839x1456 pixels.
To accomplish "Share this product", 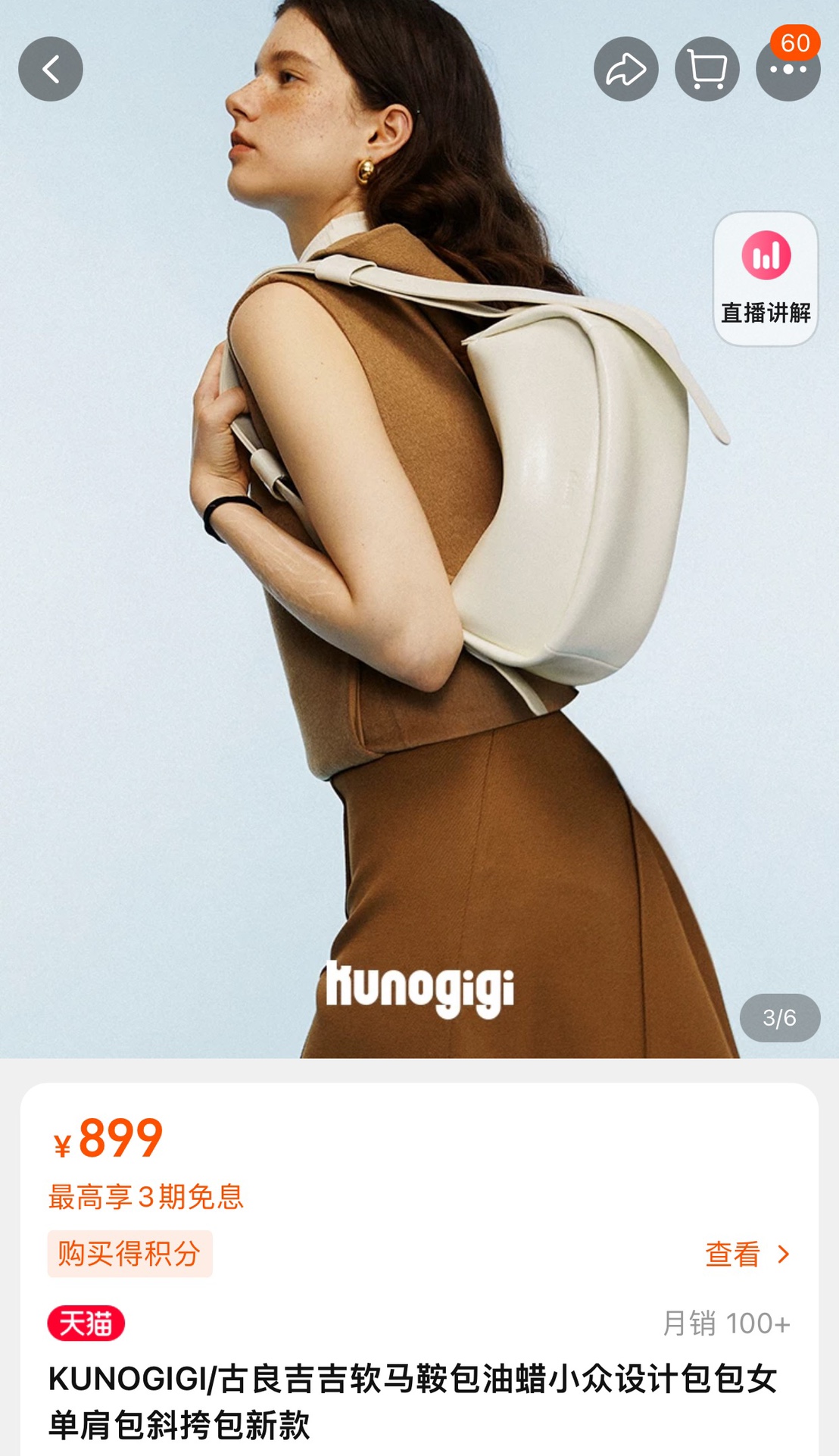I will coord(625,69).
